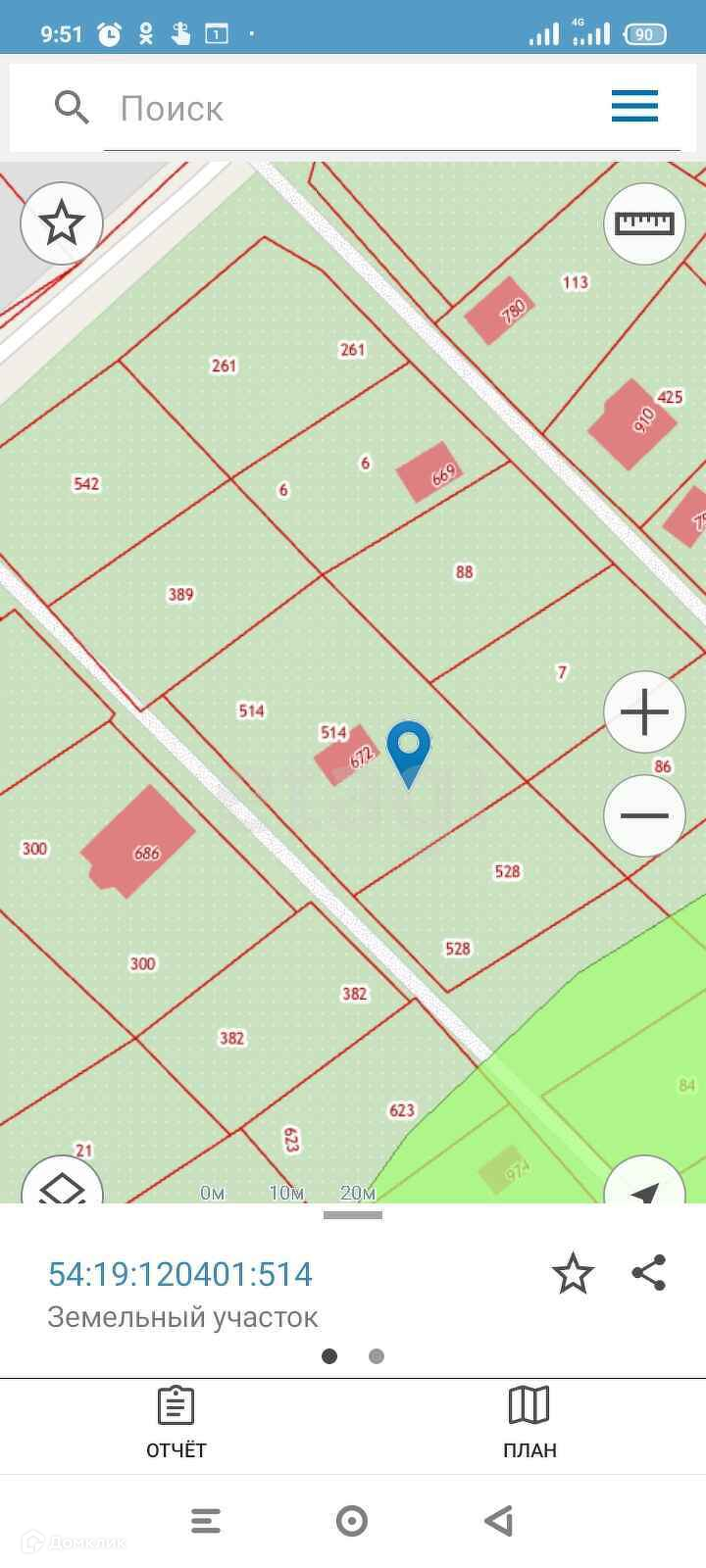
Task: Open favorites star on map
Action: (62, 222)
